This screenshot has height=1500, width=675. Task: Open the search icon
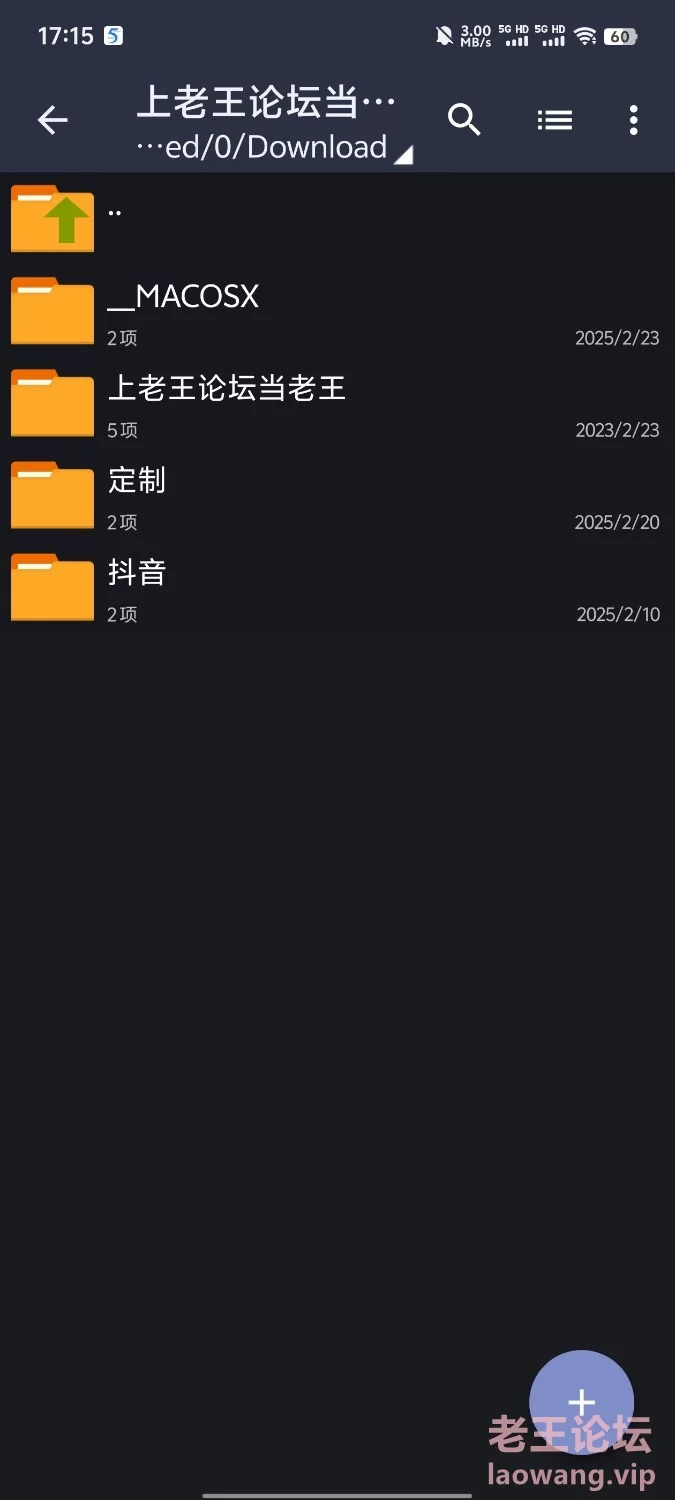tap(464, 120)
